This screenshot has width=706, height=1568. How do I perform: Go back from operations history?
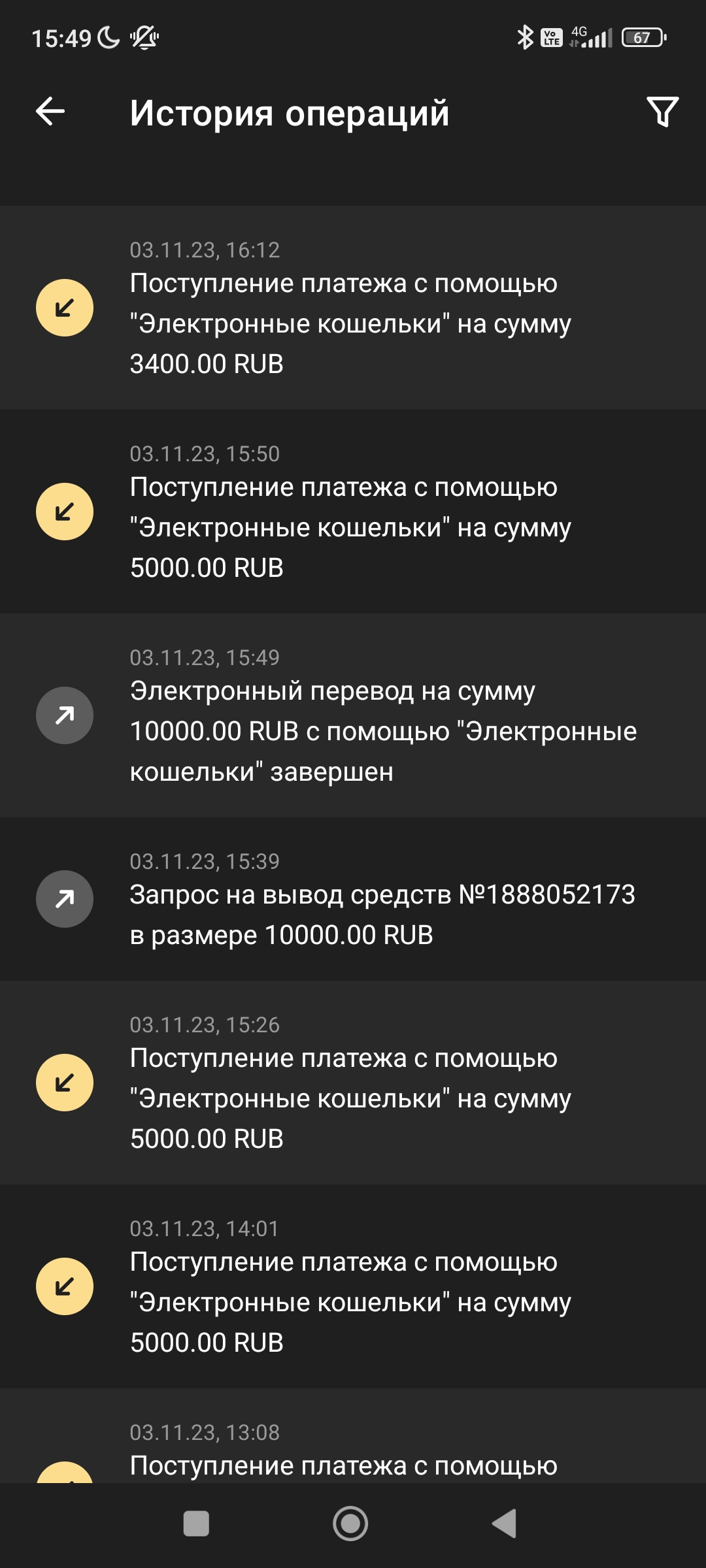point(50,112)
